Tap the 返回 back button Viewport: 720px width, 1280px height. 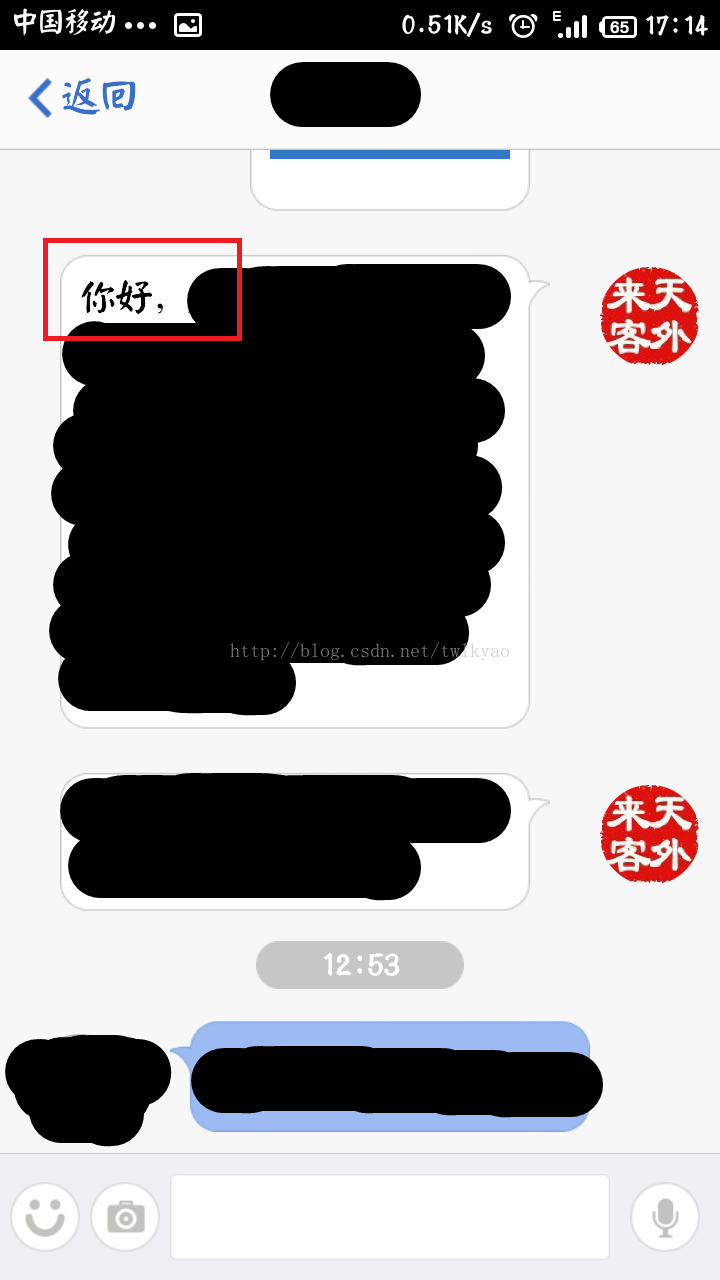pos(82,98)
